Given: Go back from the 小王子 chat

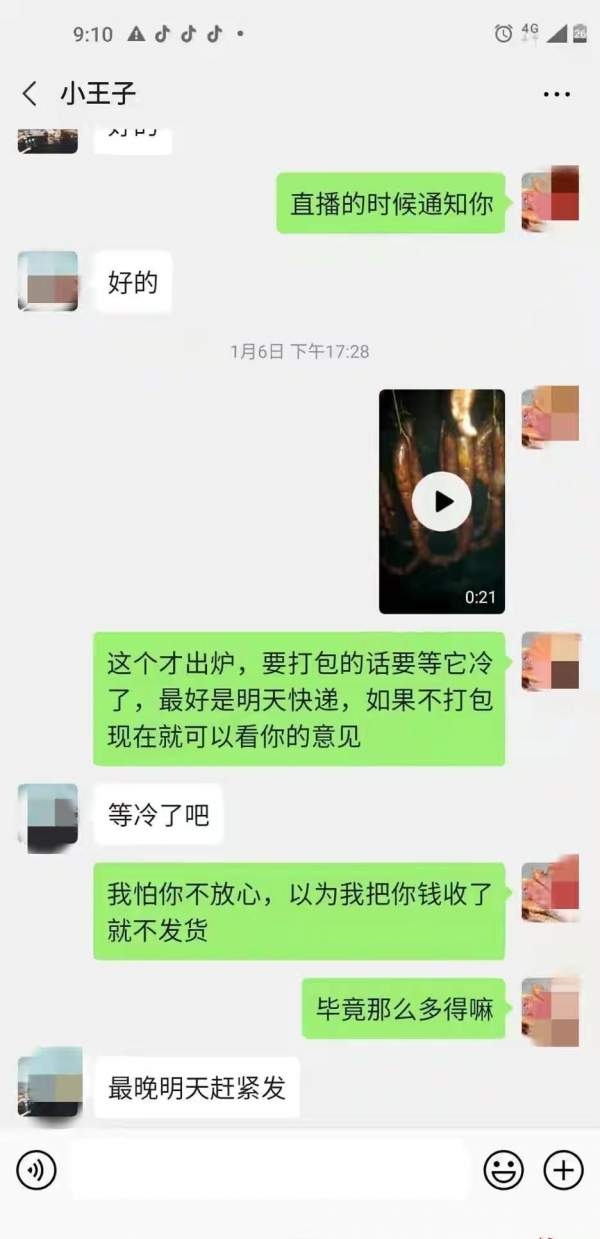Looking at the screenshot, I should (30, 94).
